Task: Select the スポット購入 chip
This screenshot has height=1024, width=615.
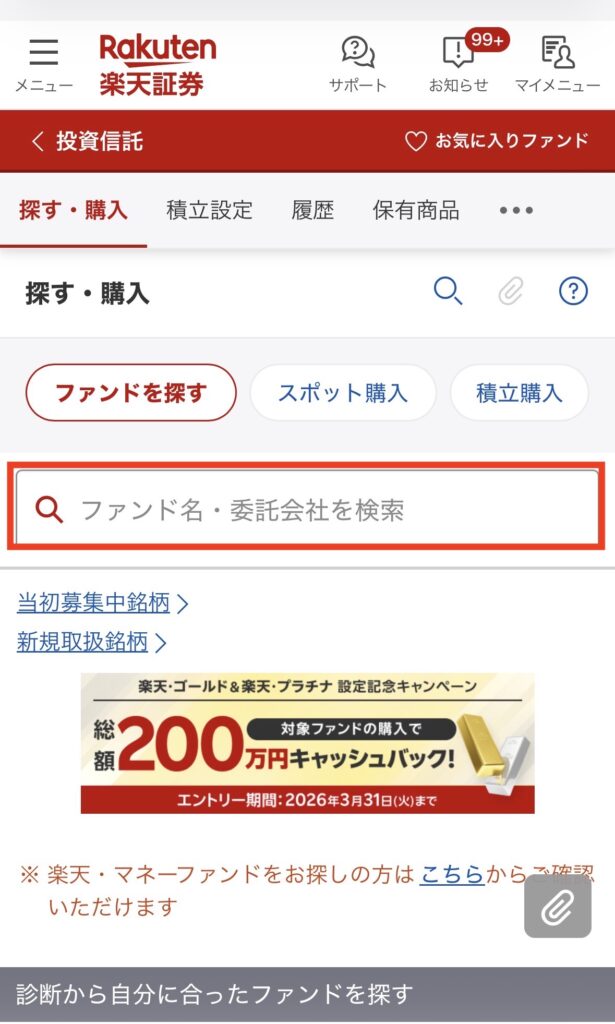Action: (343, 392)
